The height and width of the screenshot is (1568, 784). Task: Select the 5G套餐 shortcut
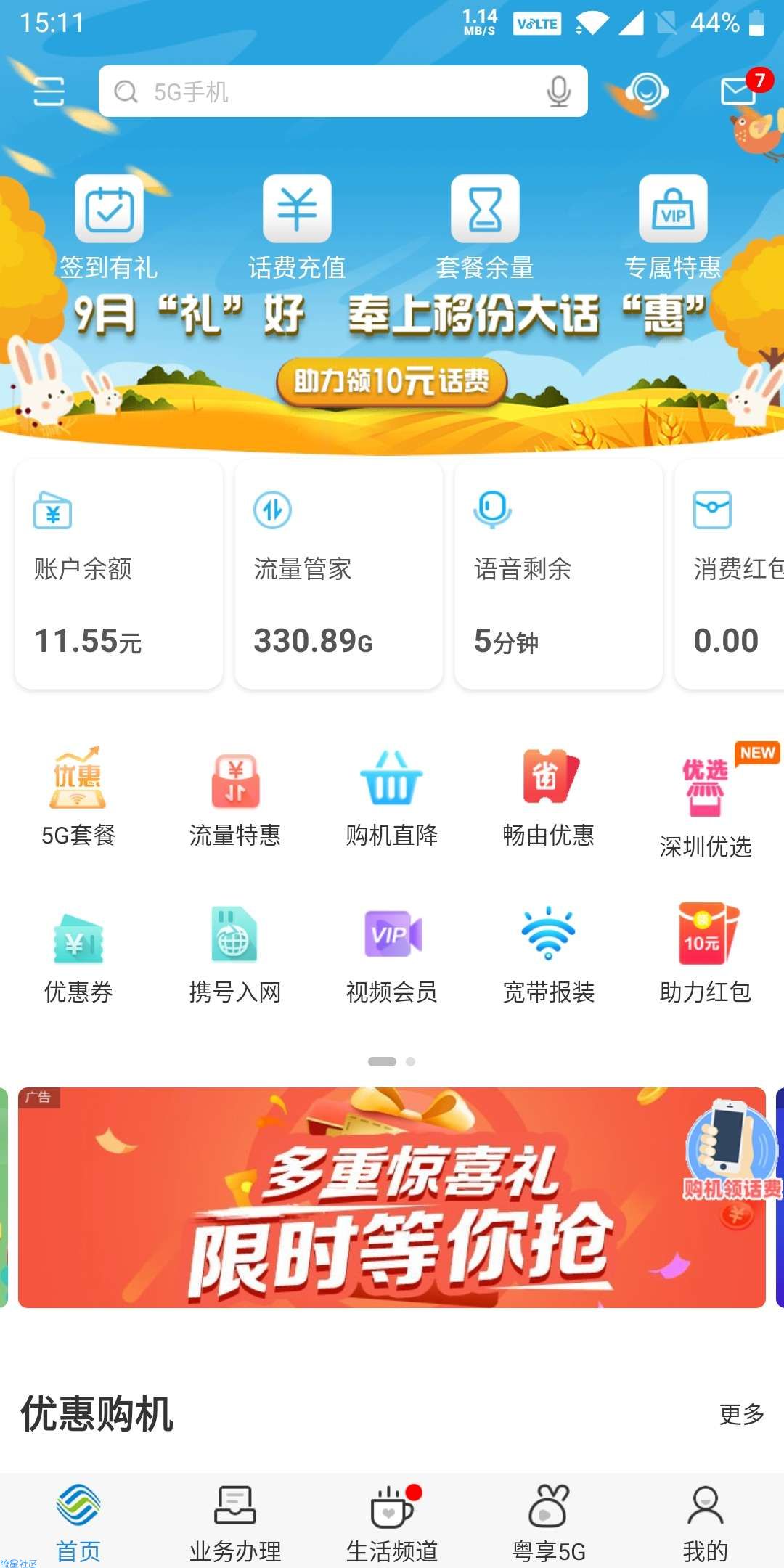pyautogui.click(x=78, y=799)
